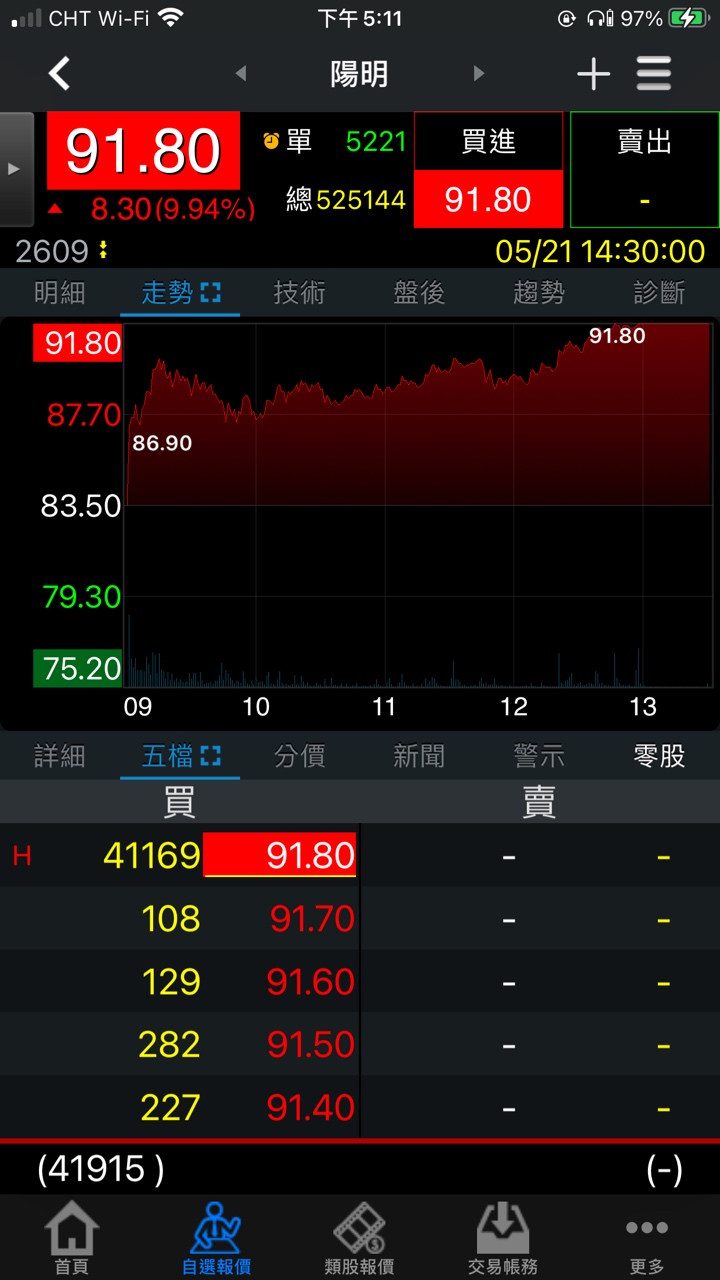Image resolution: width=720 pixels, height=1280 pixels.
Task: Add stock with the plus icon
Action: (593, 73)
